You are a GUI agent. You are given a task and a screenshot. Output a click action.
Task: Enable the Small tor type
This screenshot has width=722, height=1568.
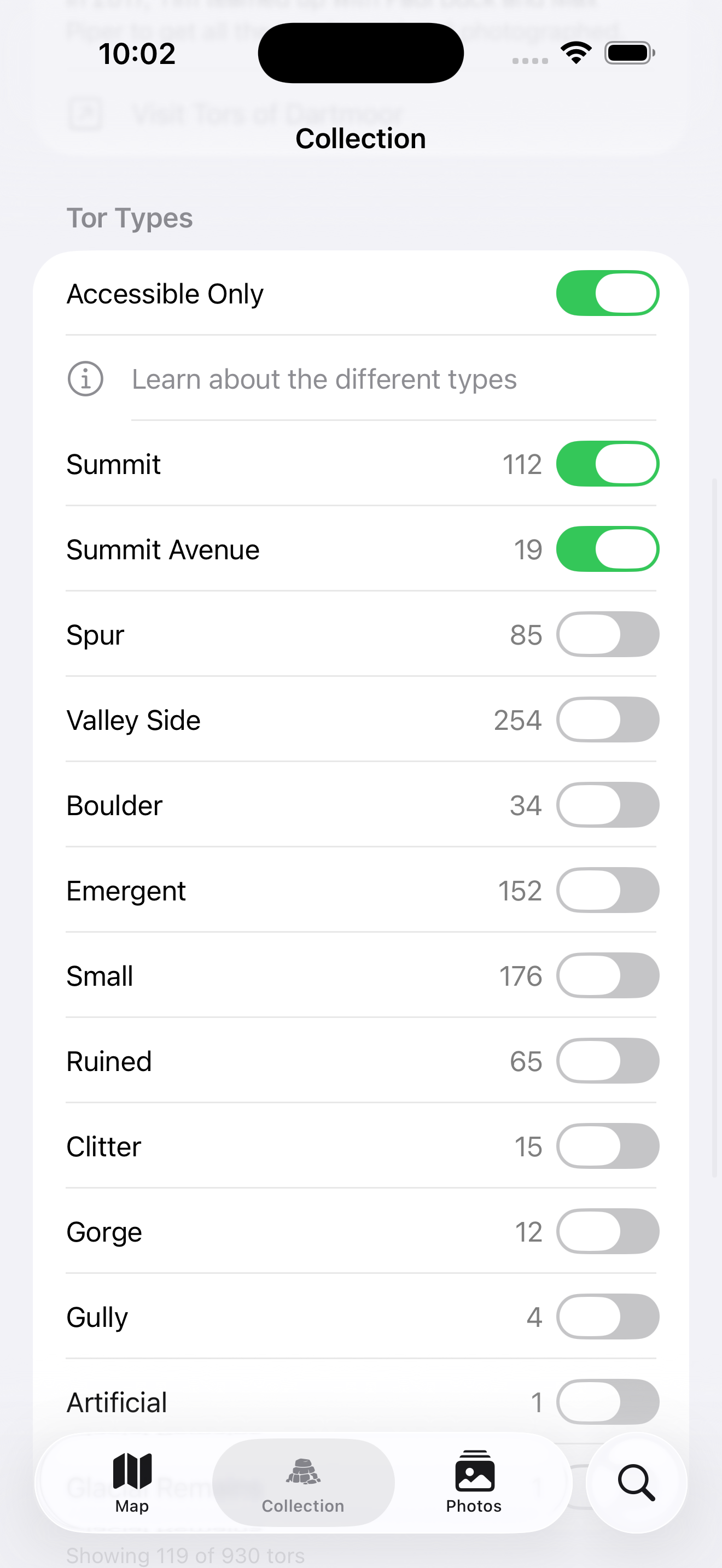tap(607, 975)
